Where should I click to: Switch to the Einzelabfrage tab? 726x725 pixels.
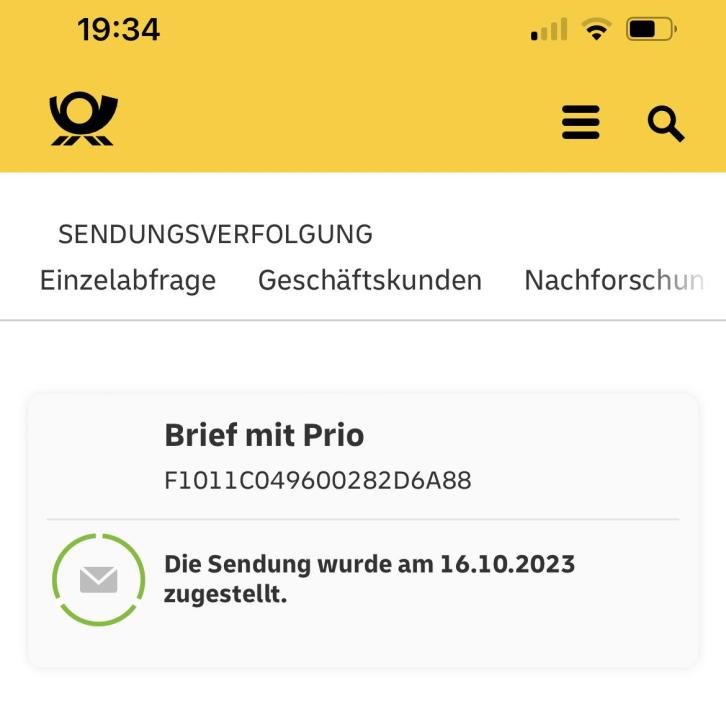click(x=128, y=280)
